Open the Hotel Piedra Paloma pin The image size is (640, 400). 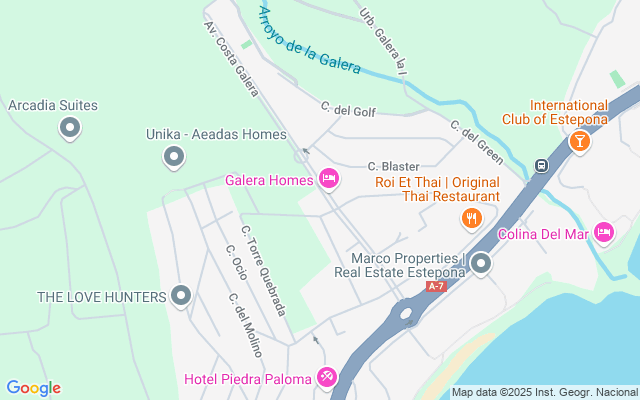(327, 378)
